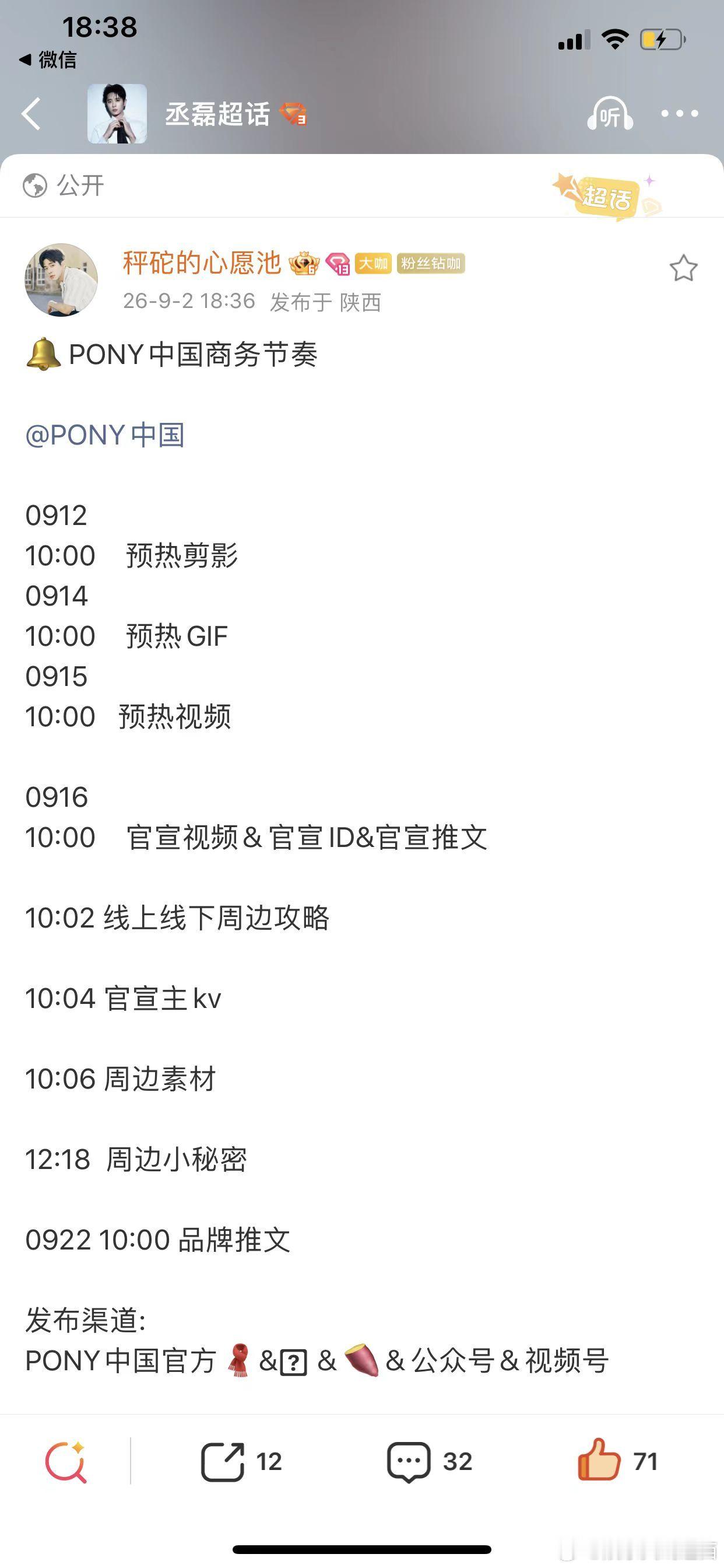The height and width of the screenshot is (1568, 724).
Task: Open the three-dot overflow menu
Action: [x=680, y=114]
